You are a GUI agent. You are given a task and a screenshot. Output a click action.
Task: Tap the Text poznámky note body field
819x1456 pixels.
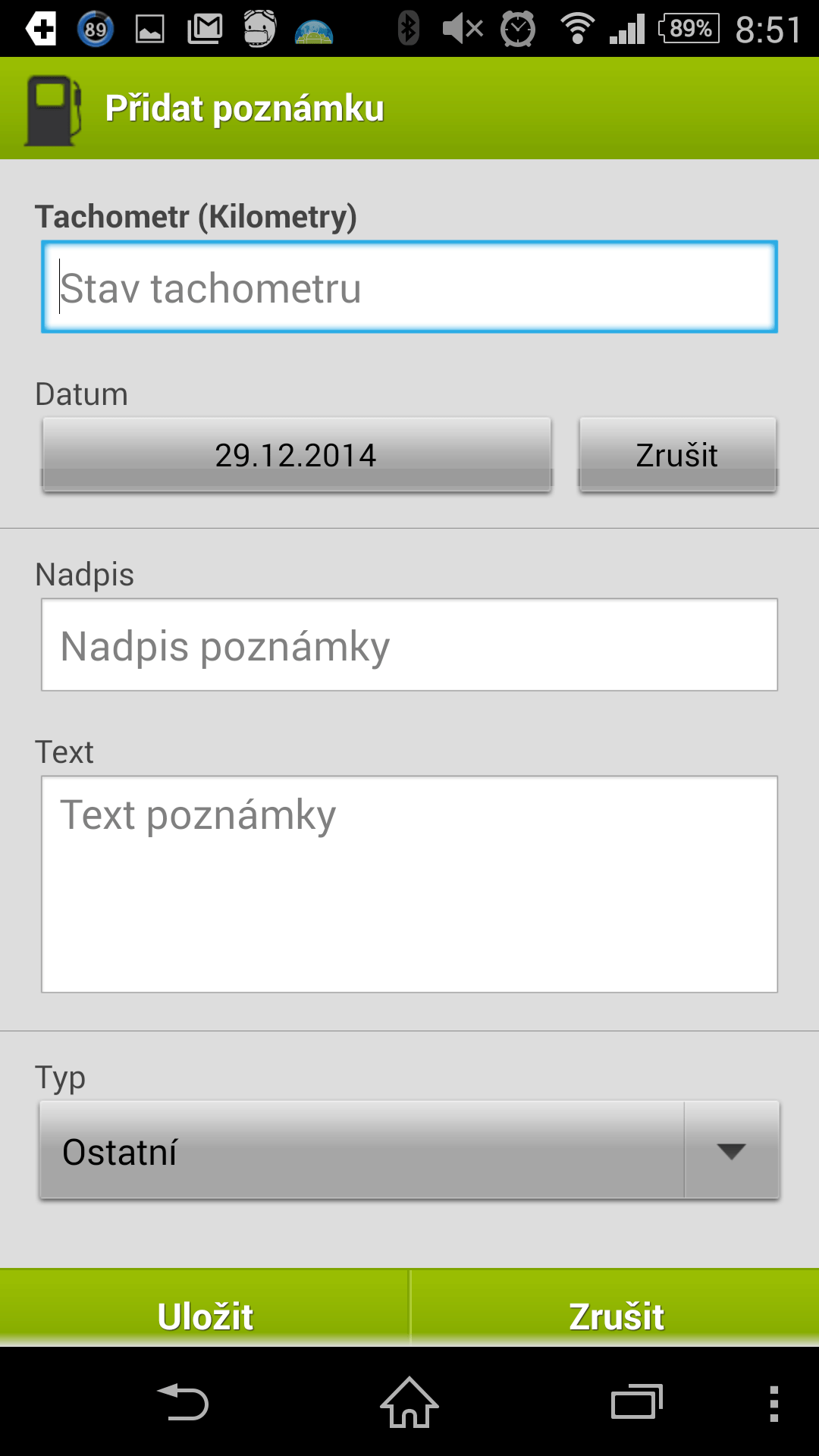coord(409,884)
